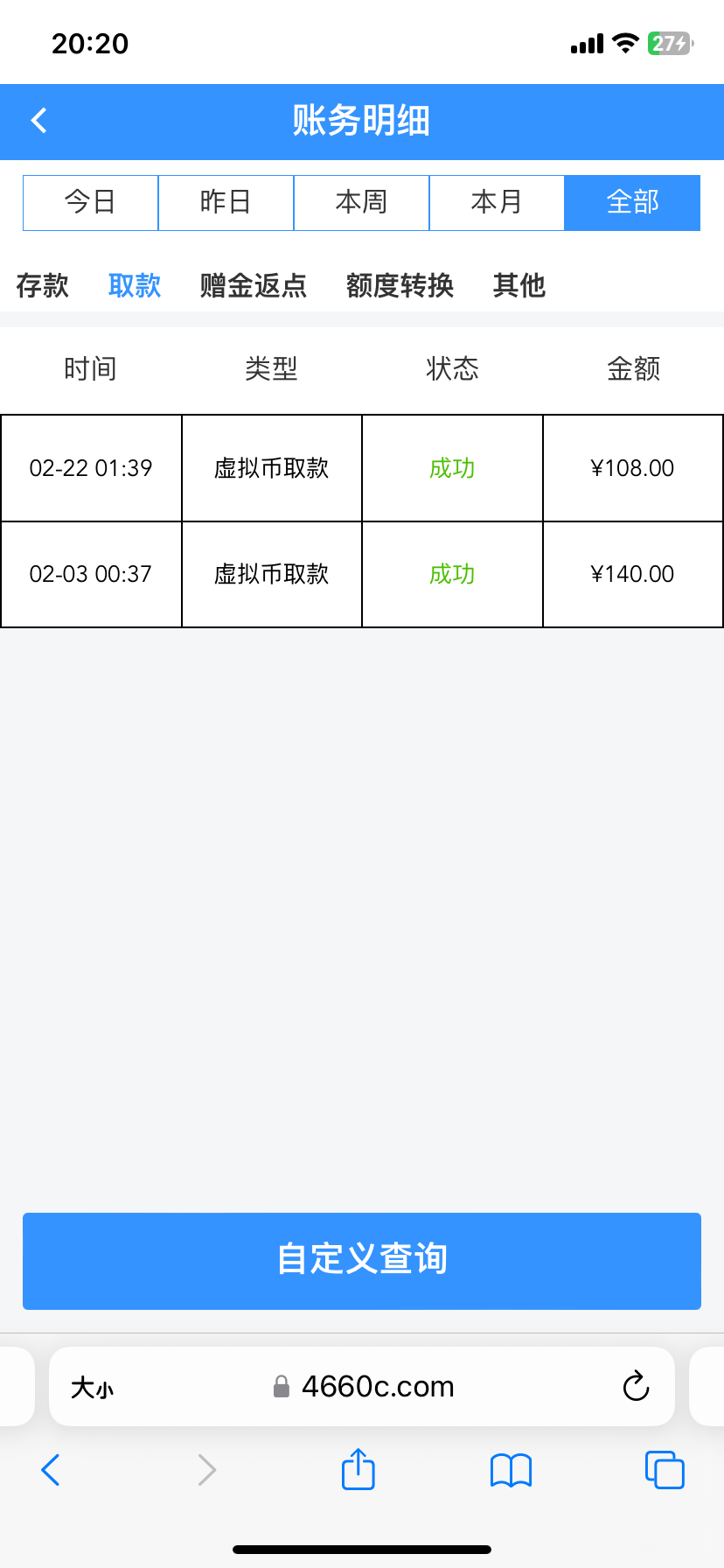The image size is (724, 1568).
Task: Reload the 4660c.com page
Action: [636, 1386]
